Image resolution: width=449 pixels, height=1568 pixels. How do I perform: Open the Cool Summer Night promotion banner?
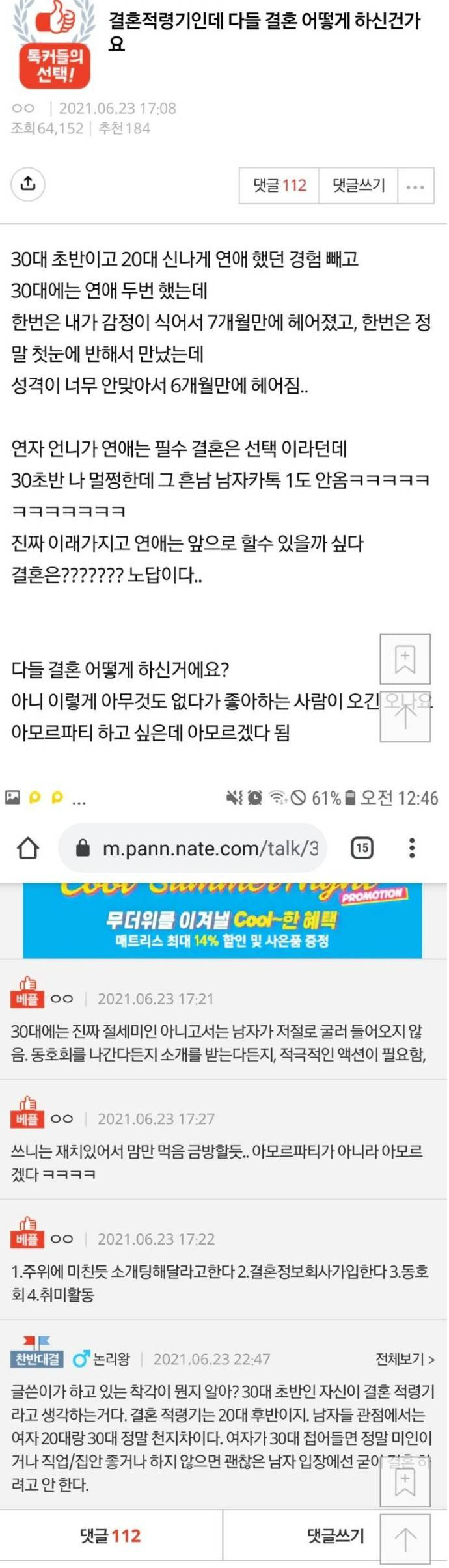pos(223,921)
